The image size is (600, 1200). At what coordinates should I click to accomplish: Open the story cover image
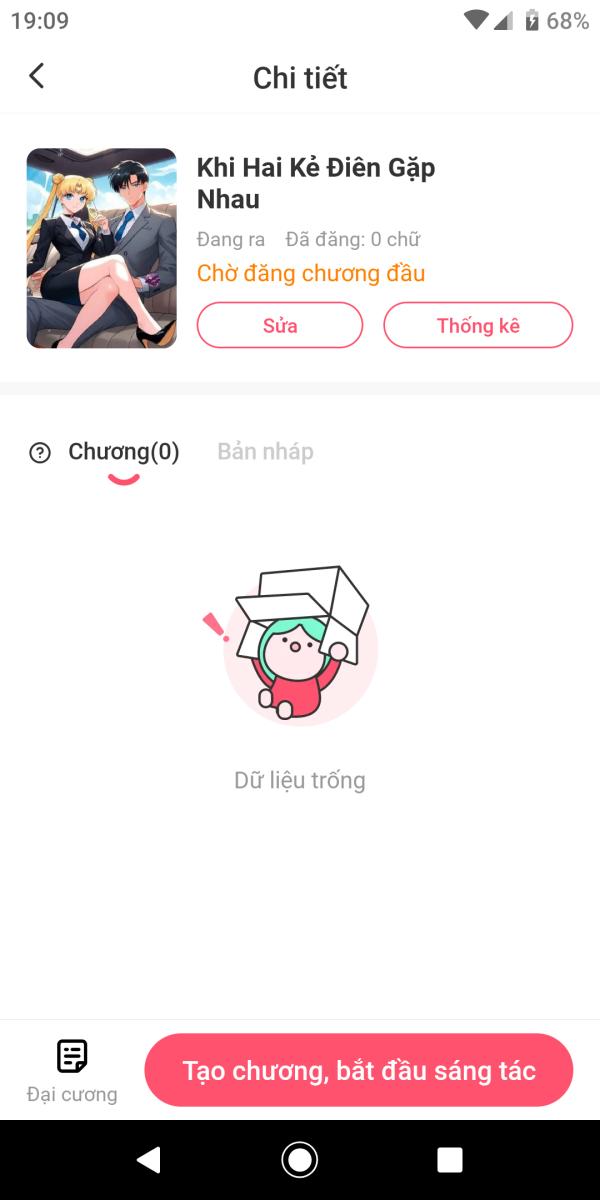102,248
